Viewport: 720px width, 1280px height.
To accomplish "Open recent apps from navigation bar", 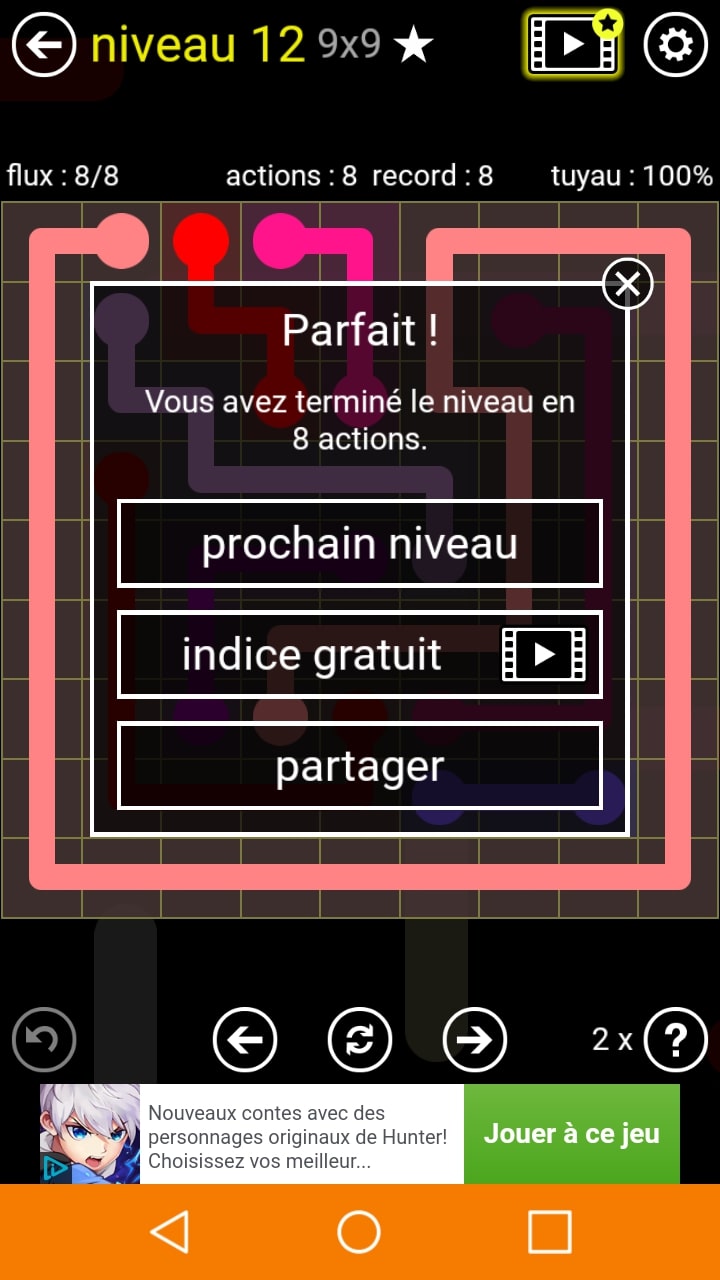I will [x=549, y=1232].
